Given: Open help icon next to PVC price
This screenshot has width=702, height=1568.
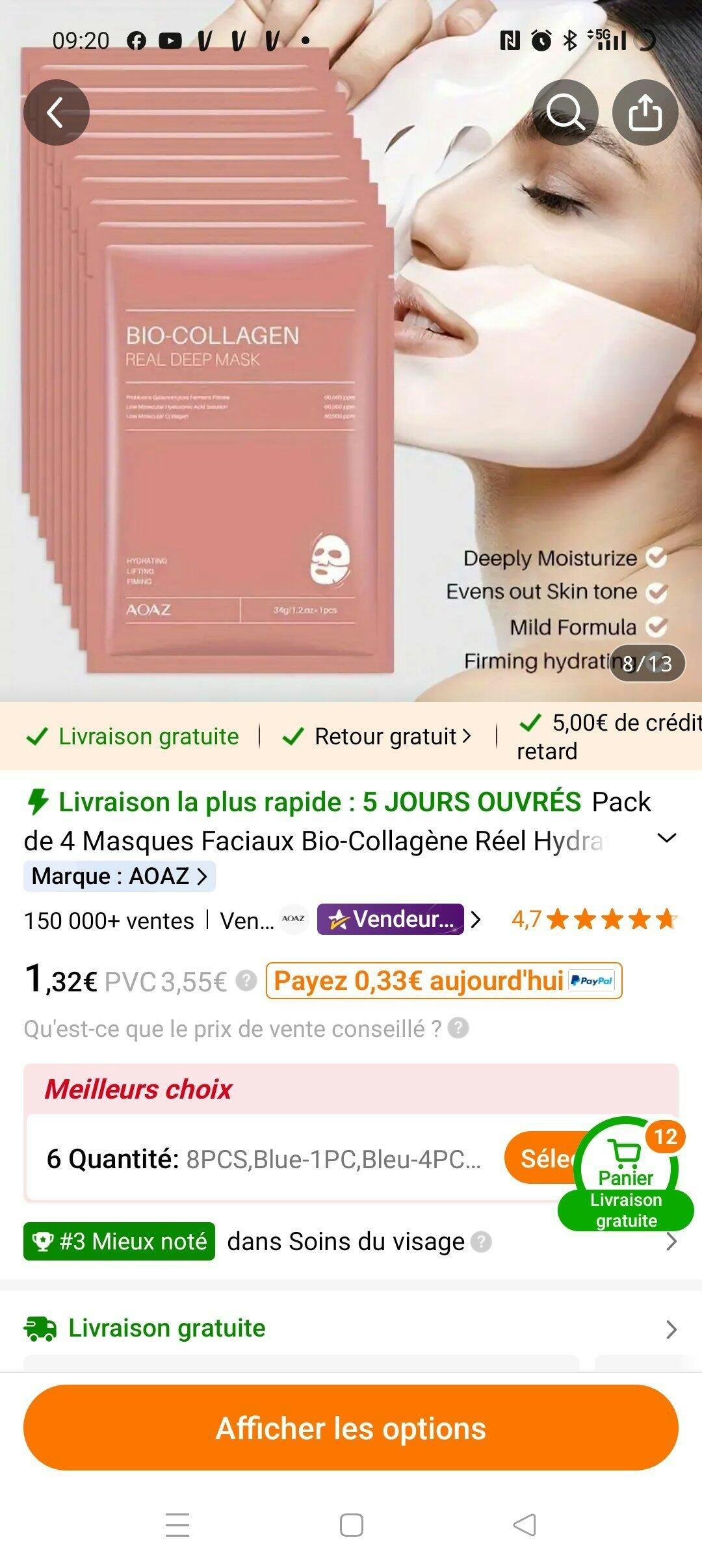Looking at the screenshot, I should [x=246, y=980].
